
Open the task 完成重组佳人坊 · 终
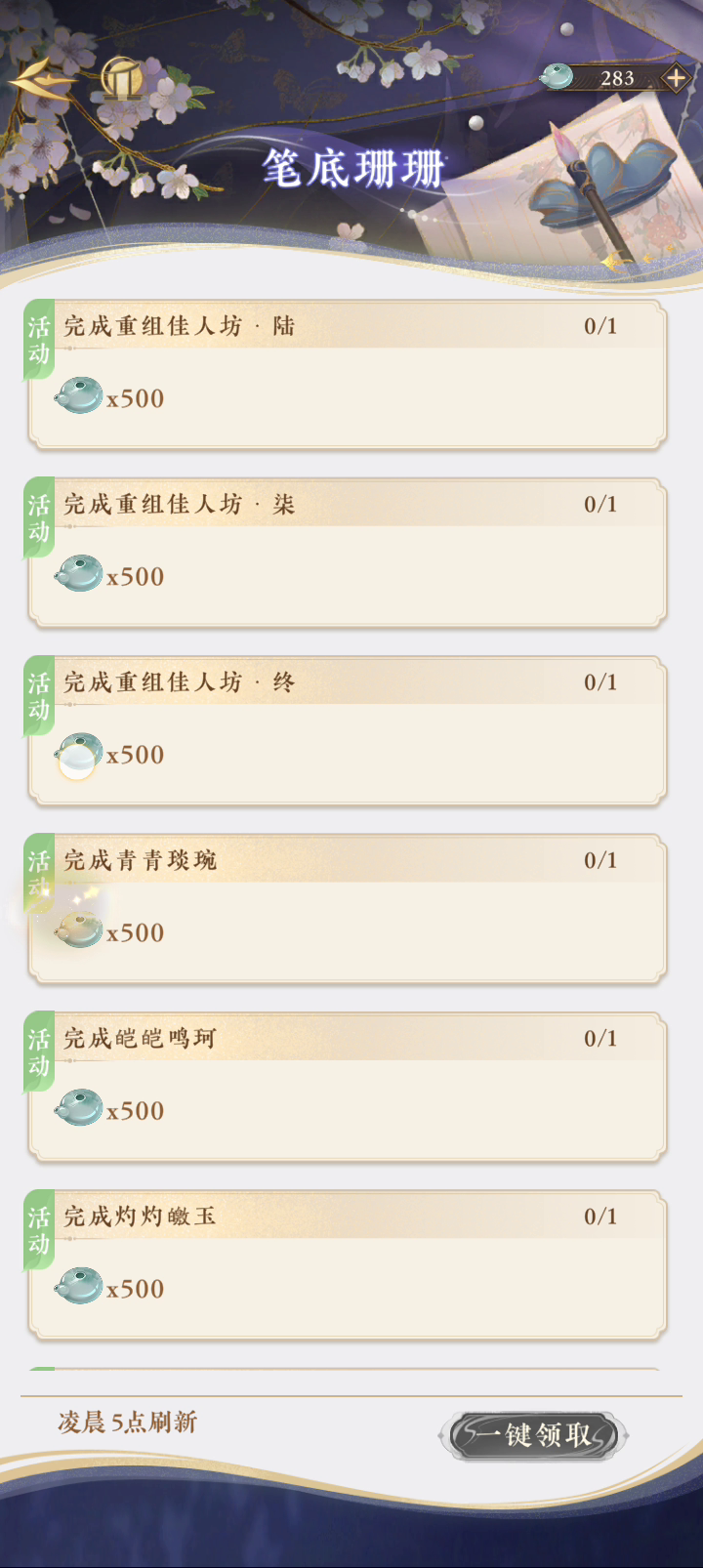[x=346, y=732]
